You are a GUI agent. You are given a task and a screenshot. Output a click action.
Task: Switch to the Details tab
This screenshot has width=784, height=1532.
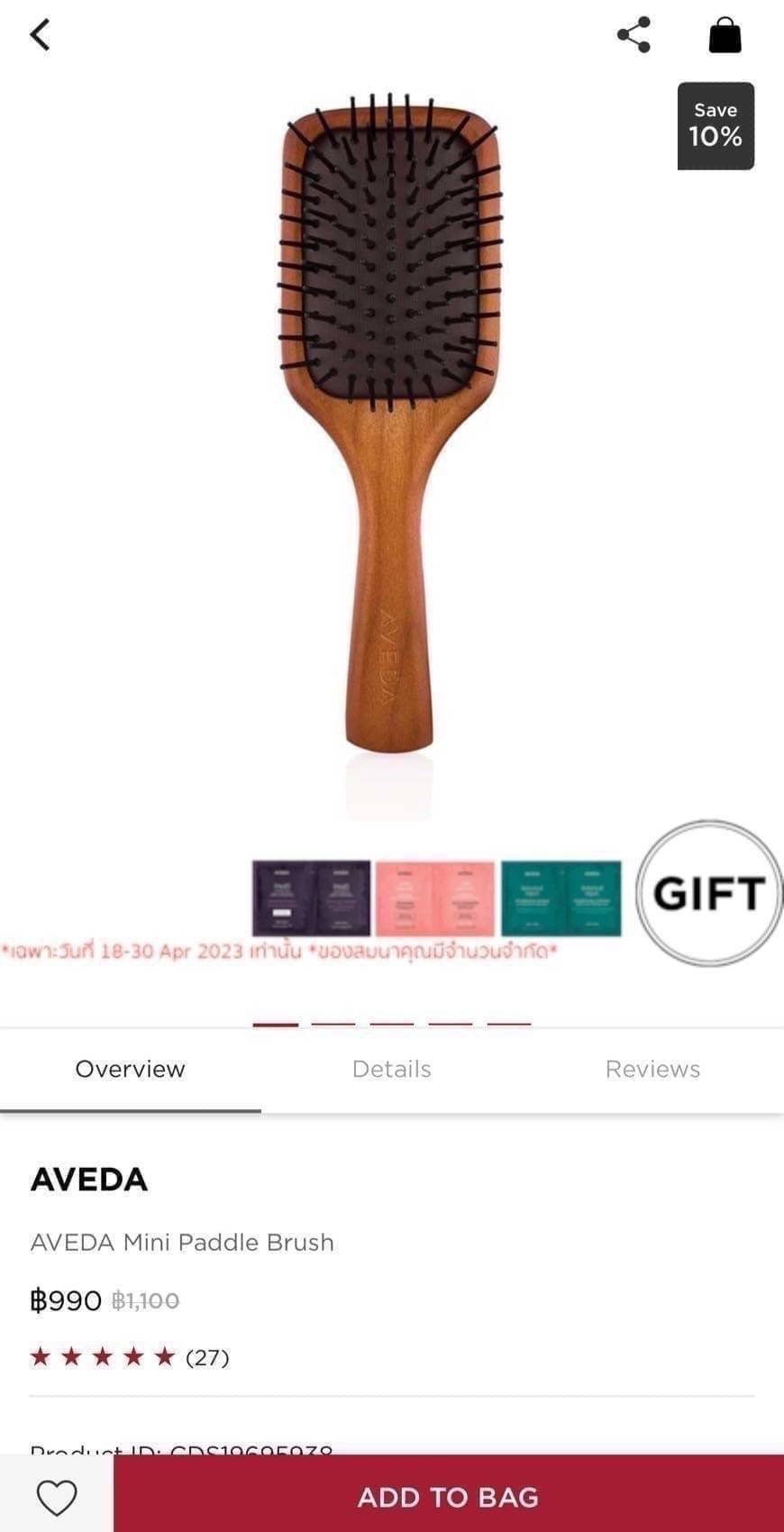click(391, 1069)
